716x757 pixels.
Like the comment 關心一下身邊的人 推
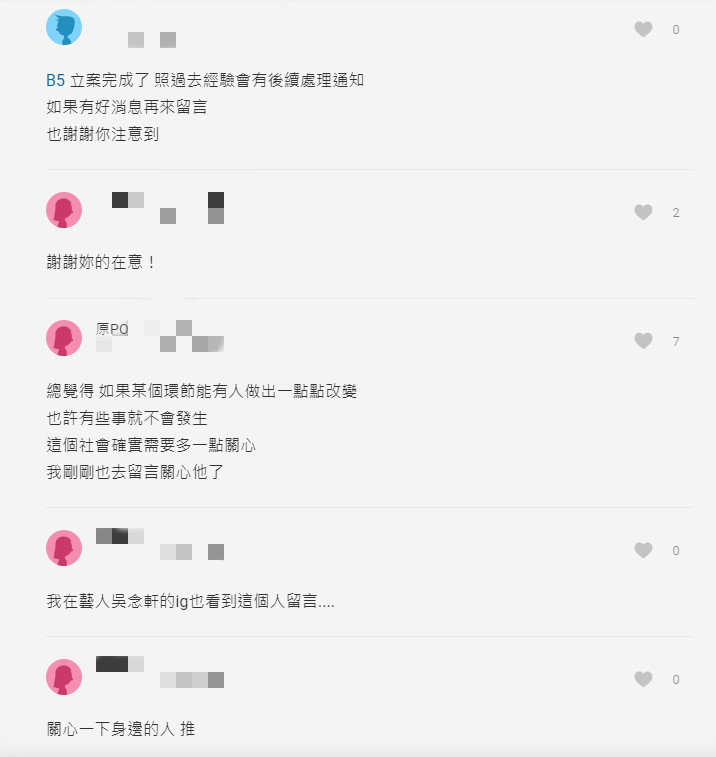click(643, 679)
